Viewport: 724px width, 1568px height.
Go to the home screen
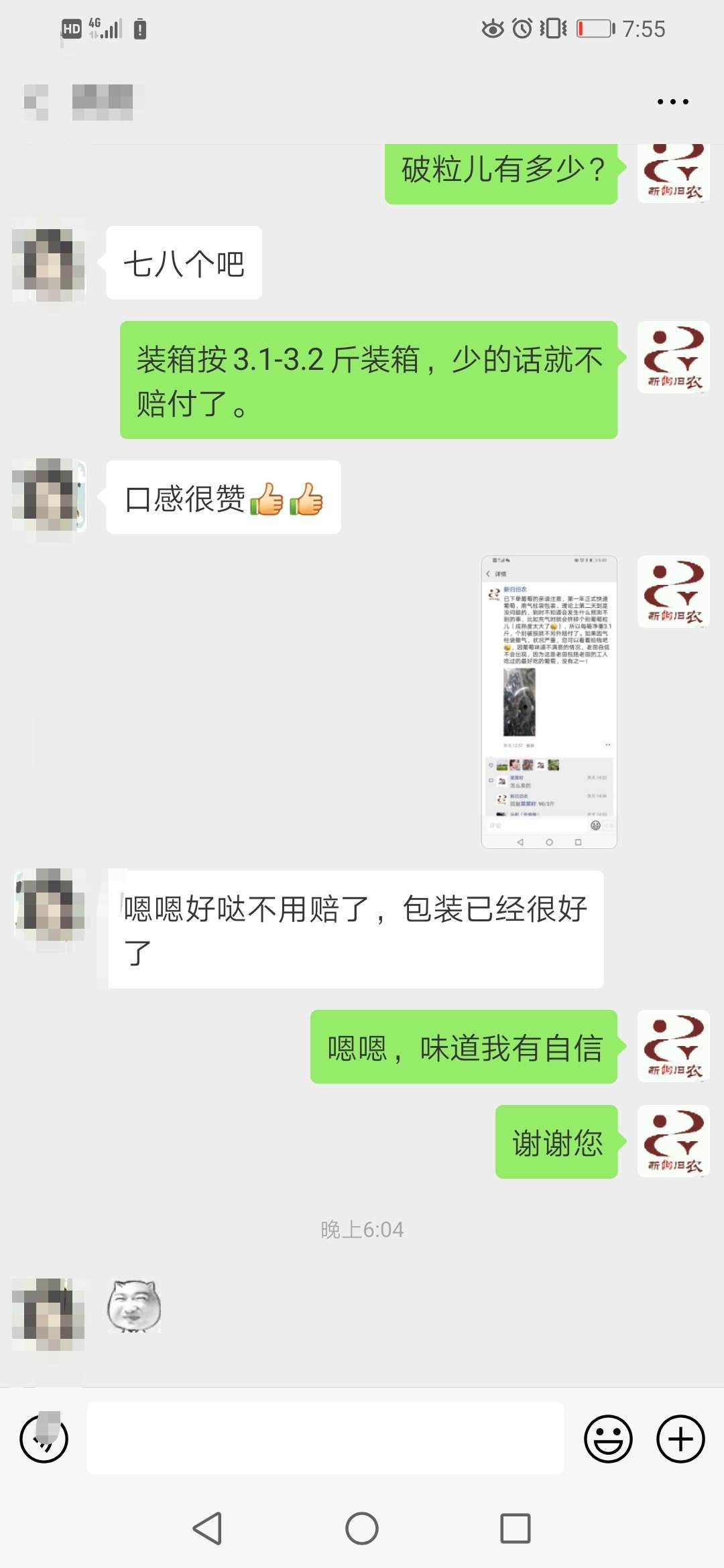(362, 1528)
